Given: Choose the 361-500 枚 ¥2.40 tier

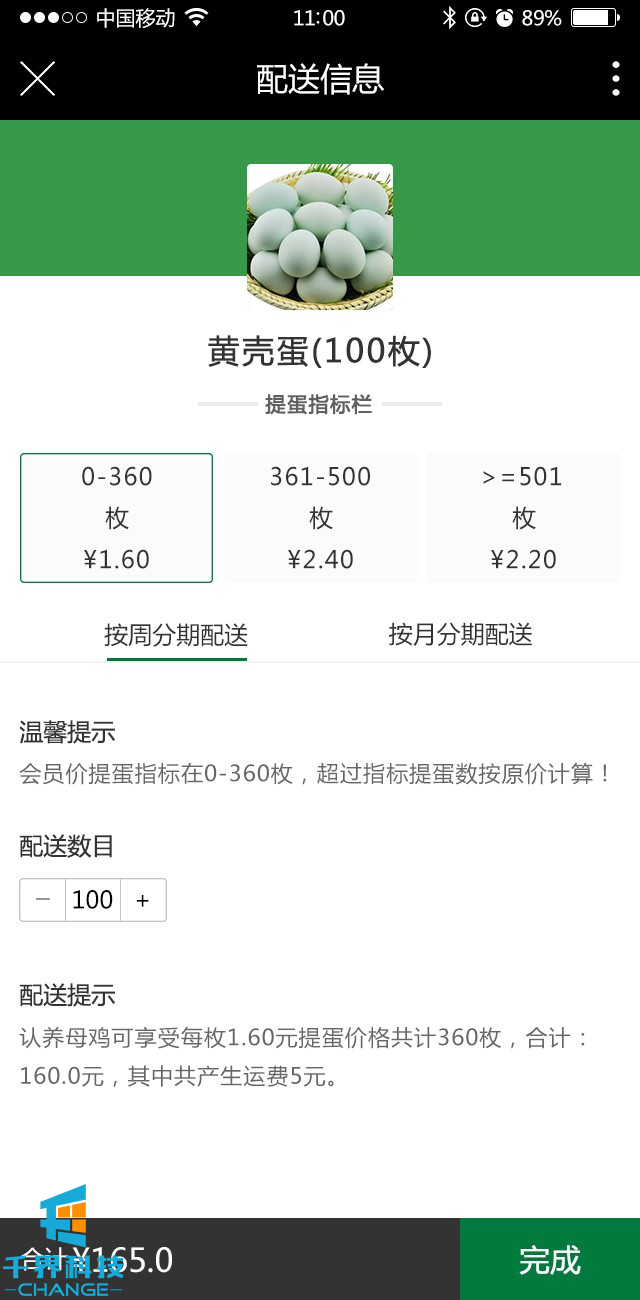Looking at the screenshot, I should tap(320, 518).
